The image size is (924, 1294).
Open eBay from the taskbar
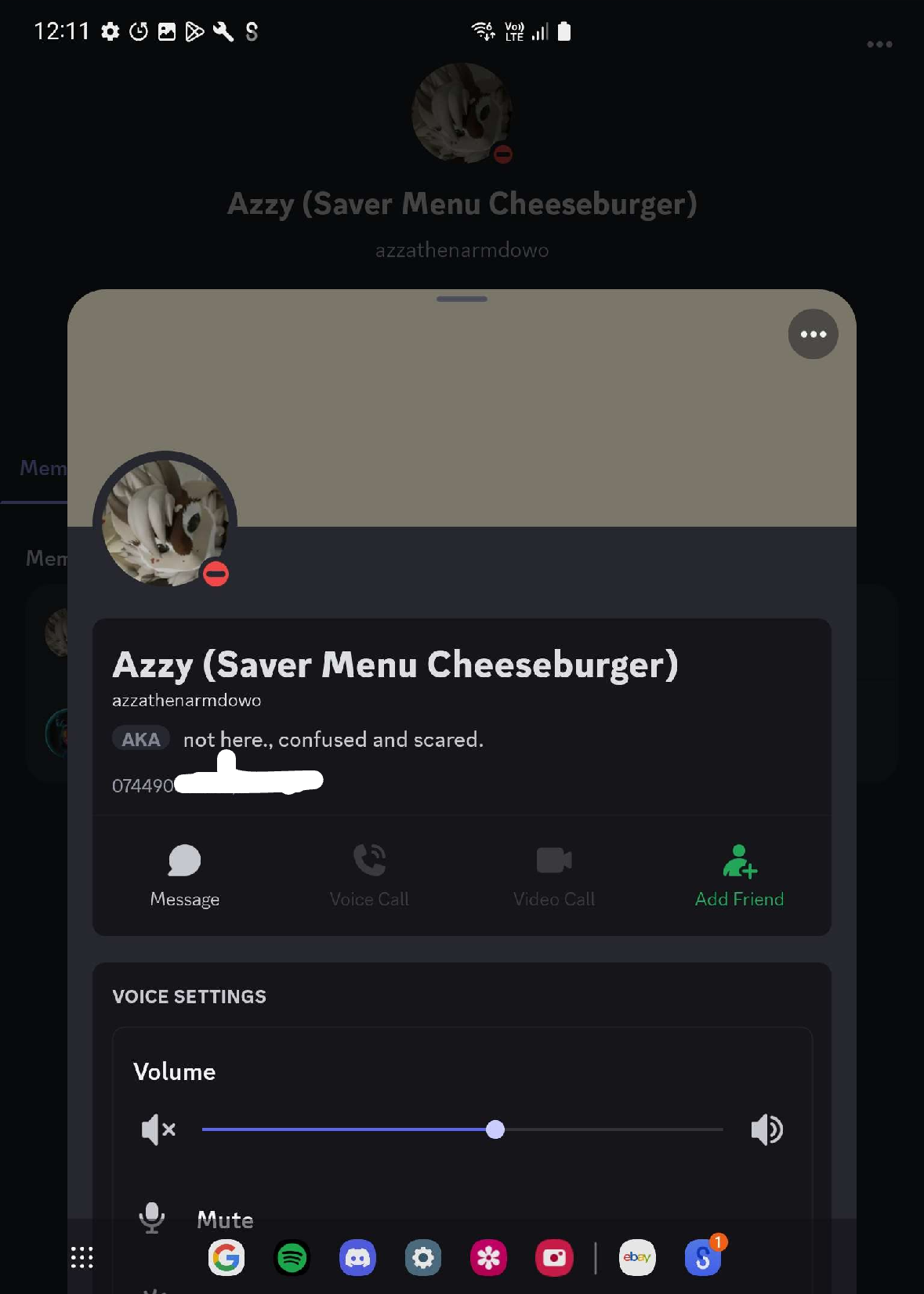click(x=637, y=1258)
